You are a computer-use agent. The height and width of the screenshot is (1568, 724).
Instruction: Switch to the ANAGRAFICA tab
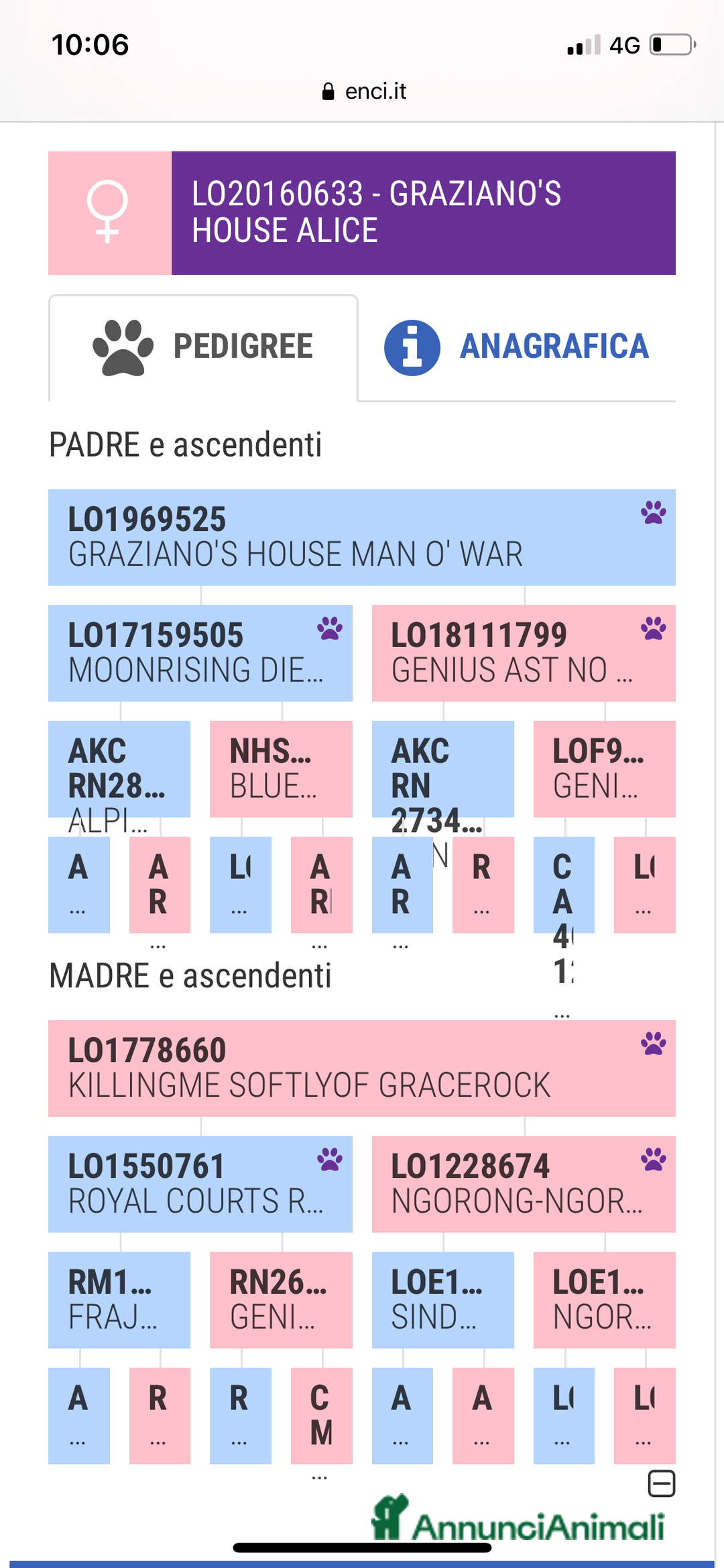(x=516, y=347)
